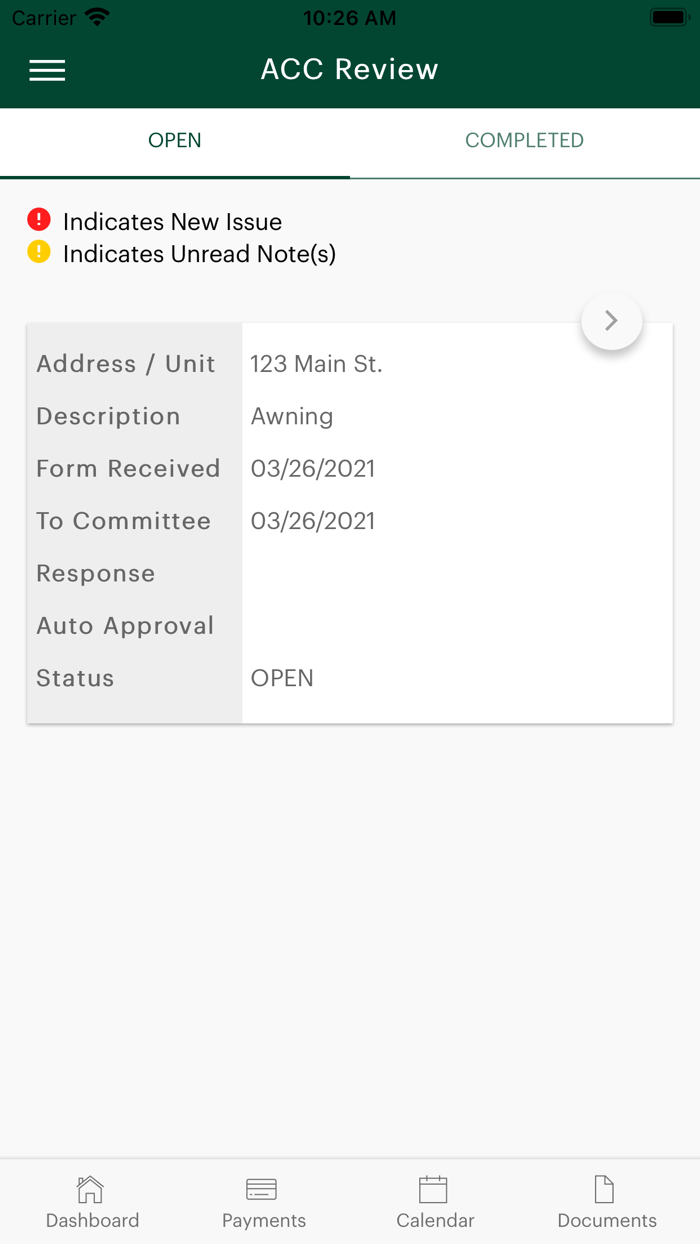This screenshot has width=700, height=1244.
Task: Go to the Dashboard tab
Action: 92,1202
